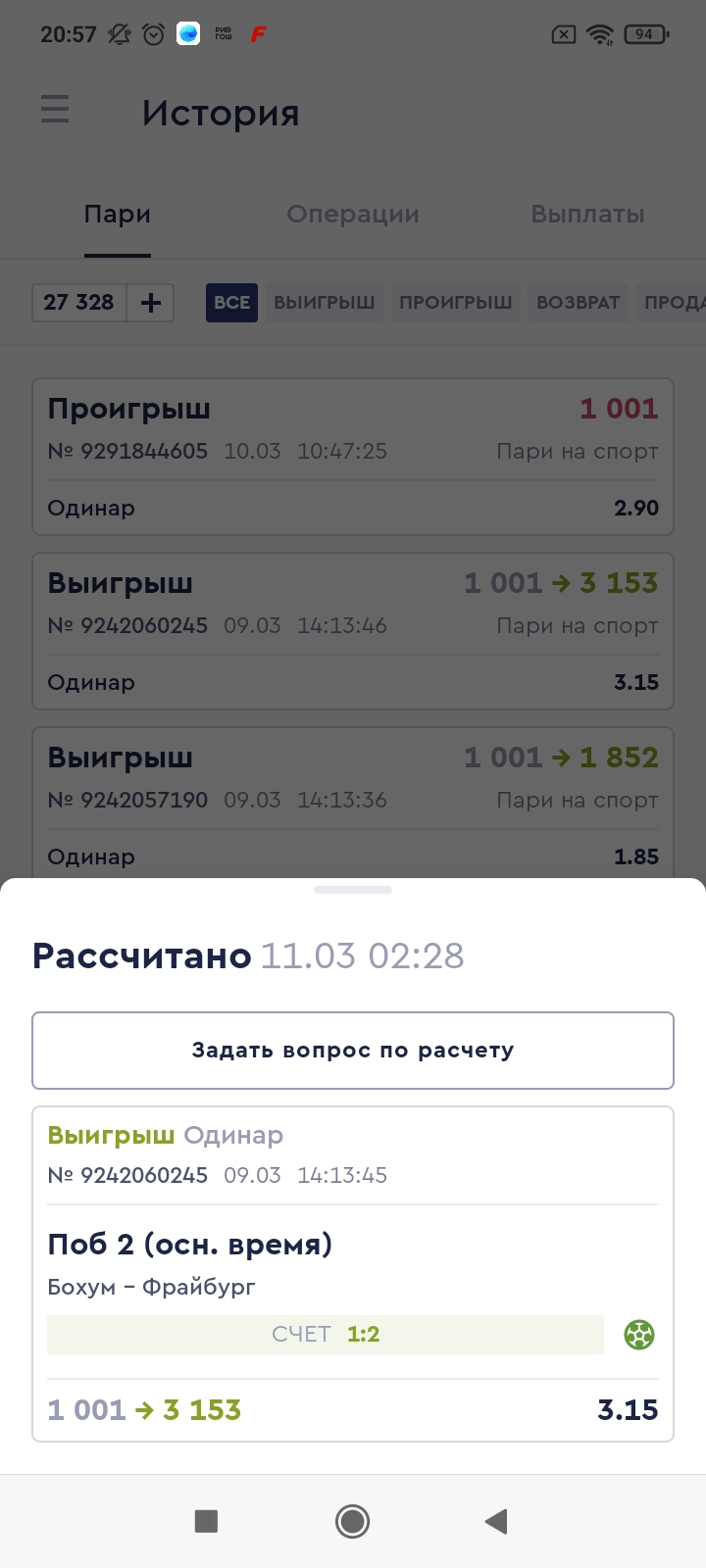
Task: Open lost bet № 9291844605
Action: click(x=353, y=457)
